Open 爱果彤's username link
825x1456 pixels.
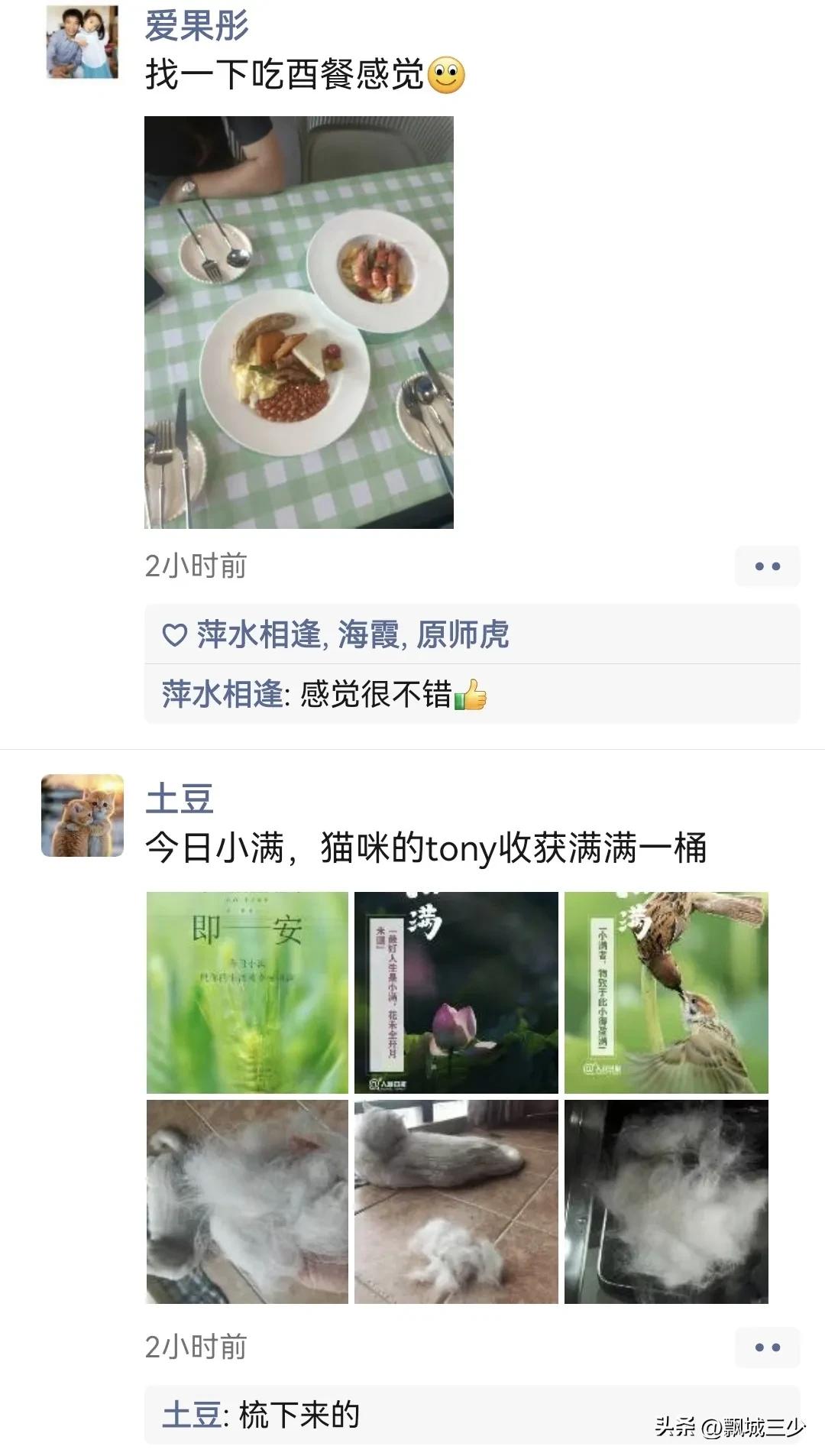197,25
